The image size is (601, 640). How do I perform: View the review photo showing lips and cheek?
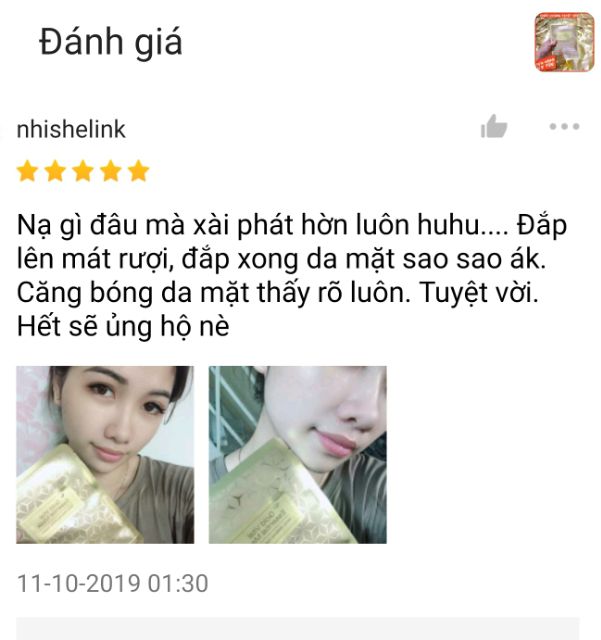[297, 454]
